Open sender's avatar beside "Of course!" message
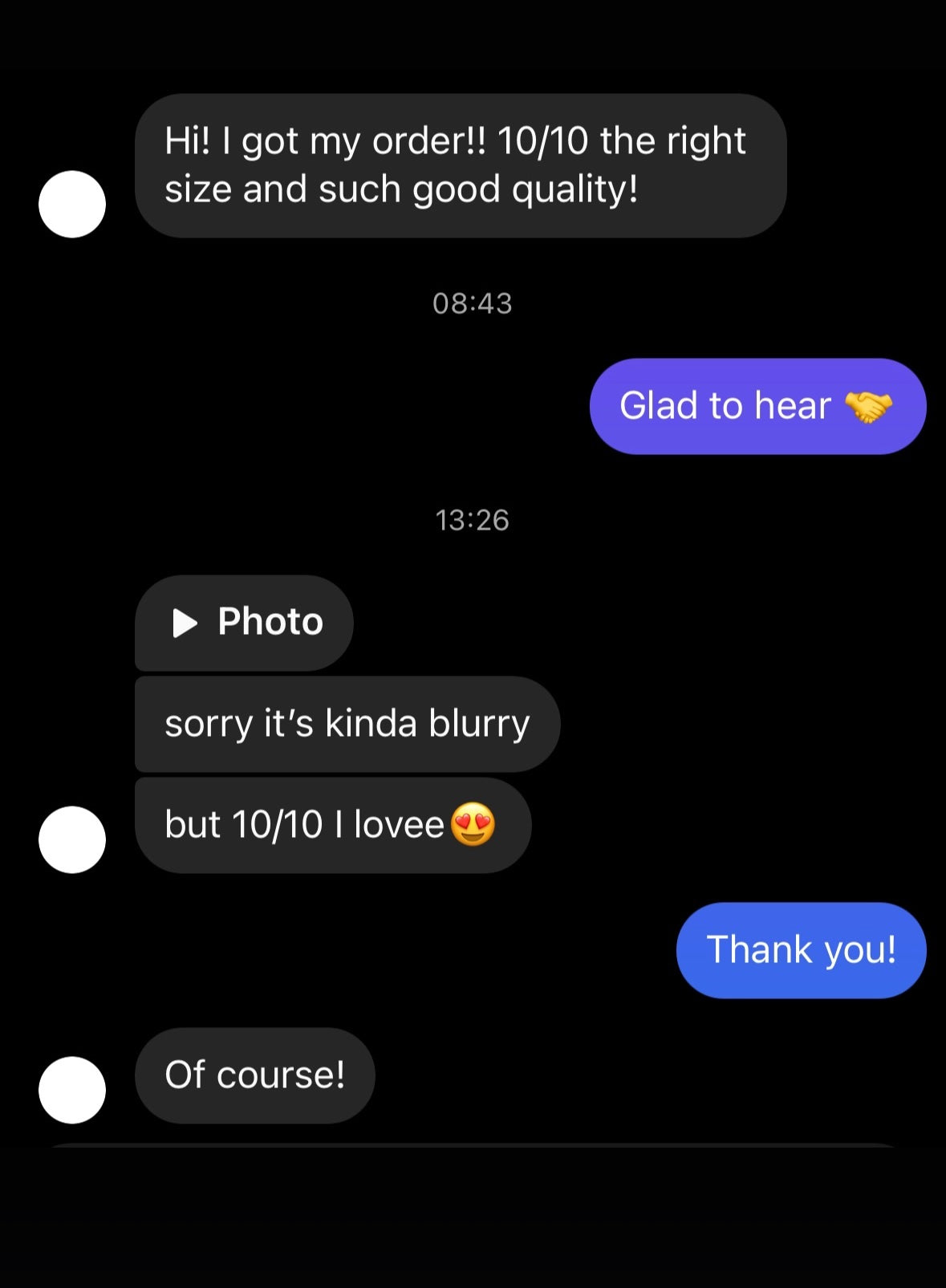Image resolution: width=946 pixels, height=1288 pixels. [x=72, y=1089]
